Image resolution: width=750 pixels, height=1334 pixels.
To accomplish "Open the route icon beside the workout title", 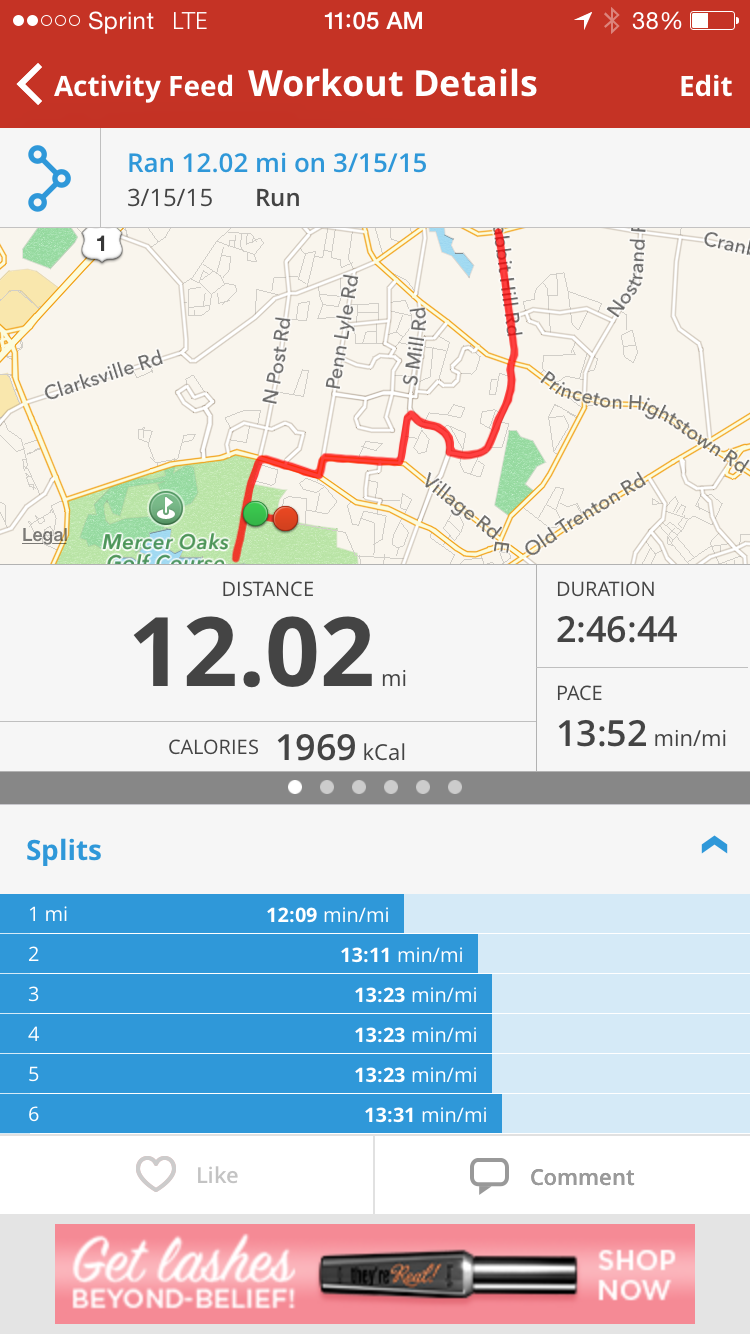I will (49, 178).
